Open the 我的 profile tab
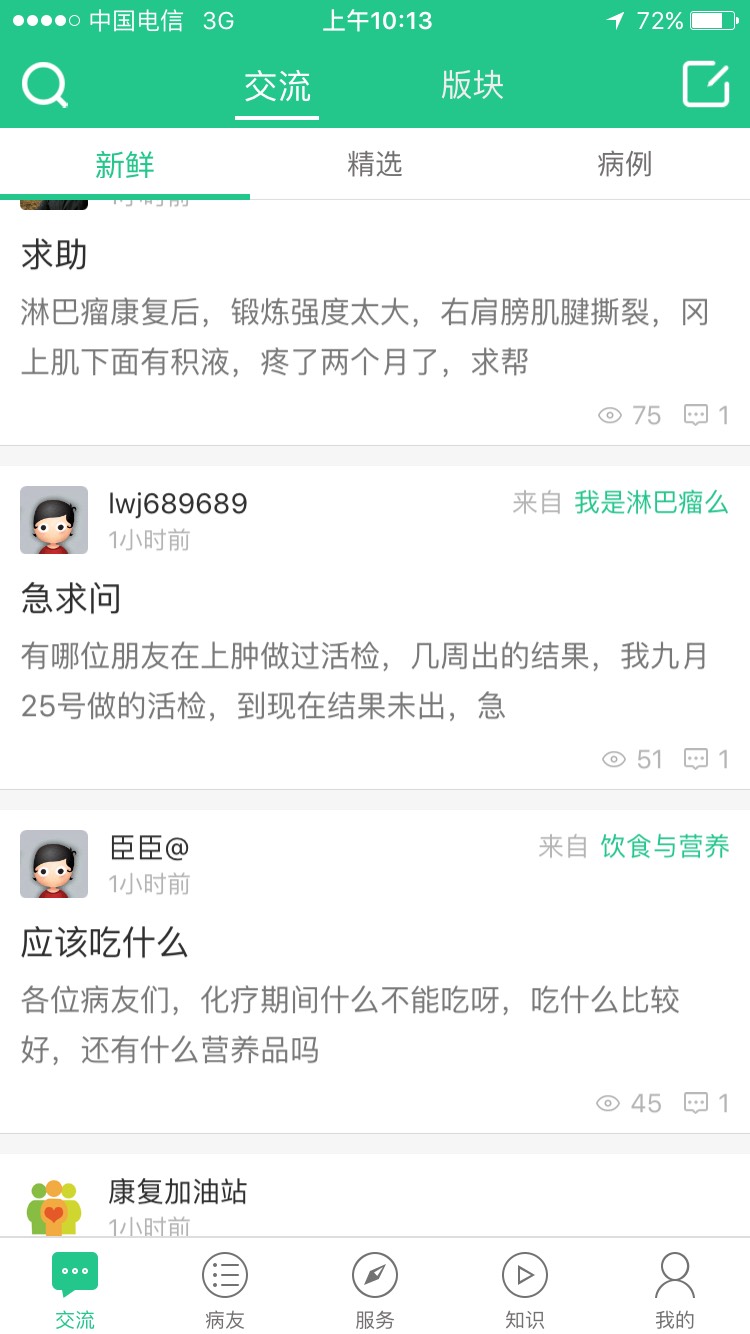Screen dimensions: 750x1334 point(674,1291)
